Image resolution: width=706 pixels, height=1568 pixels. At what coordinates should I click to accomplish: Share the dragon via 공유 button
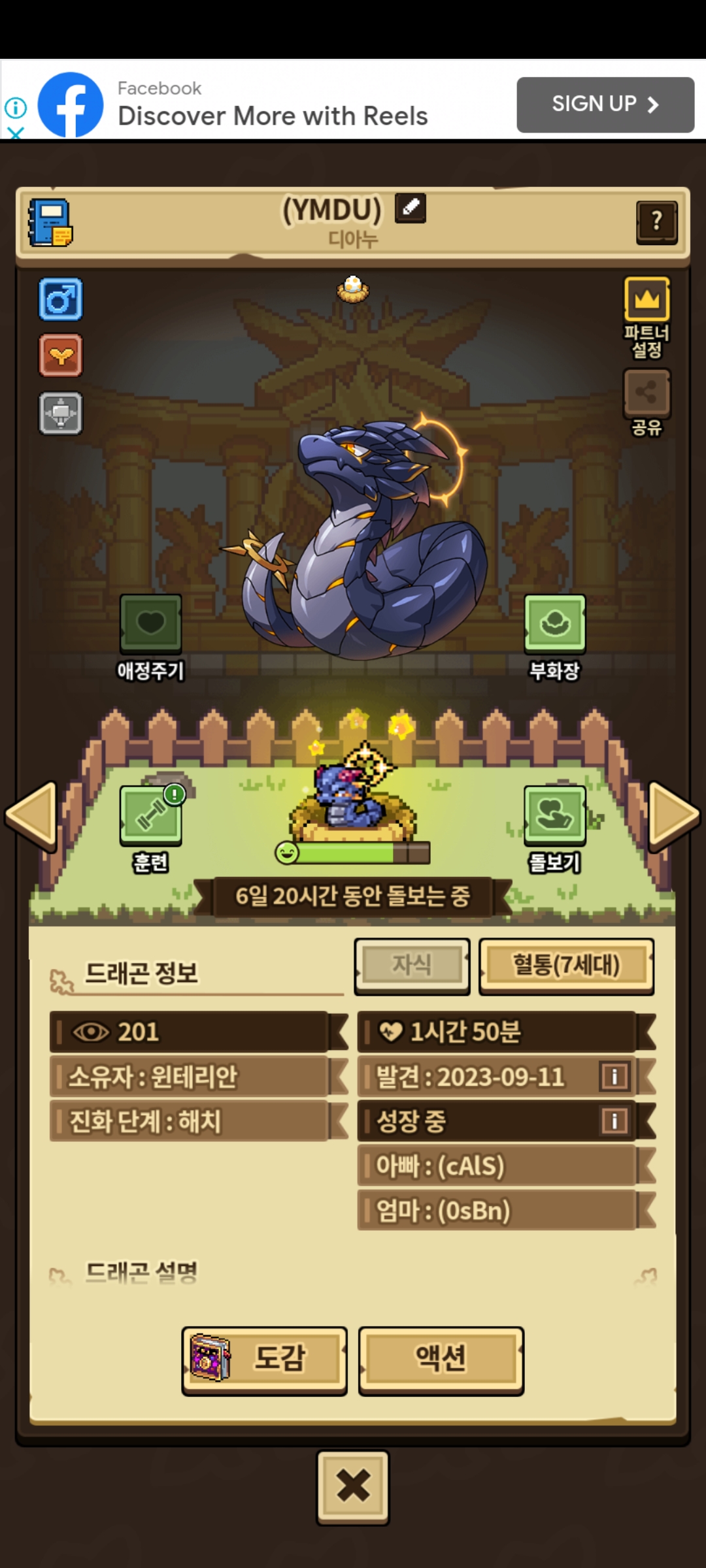click(647, 393)
